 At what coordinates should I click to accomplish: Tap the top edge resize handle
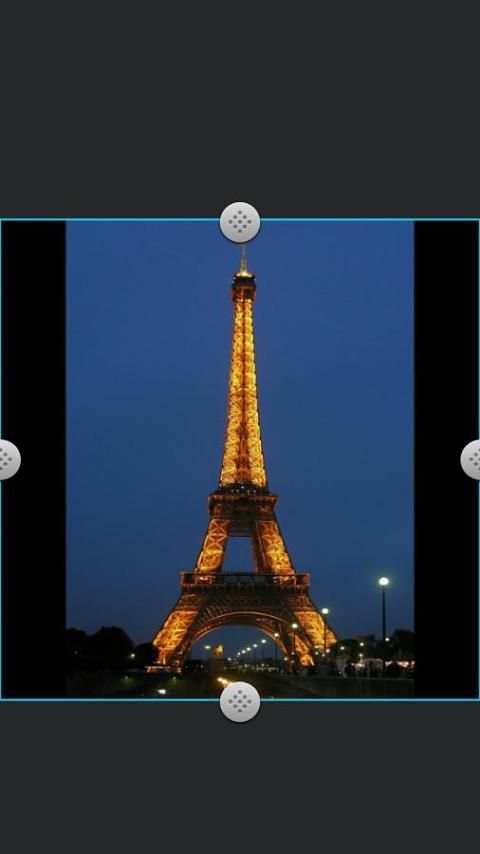tap(240, 222)
